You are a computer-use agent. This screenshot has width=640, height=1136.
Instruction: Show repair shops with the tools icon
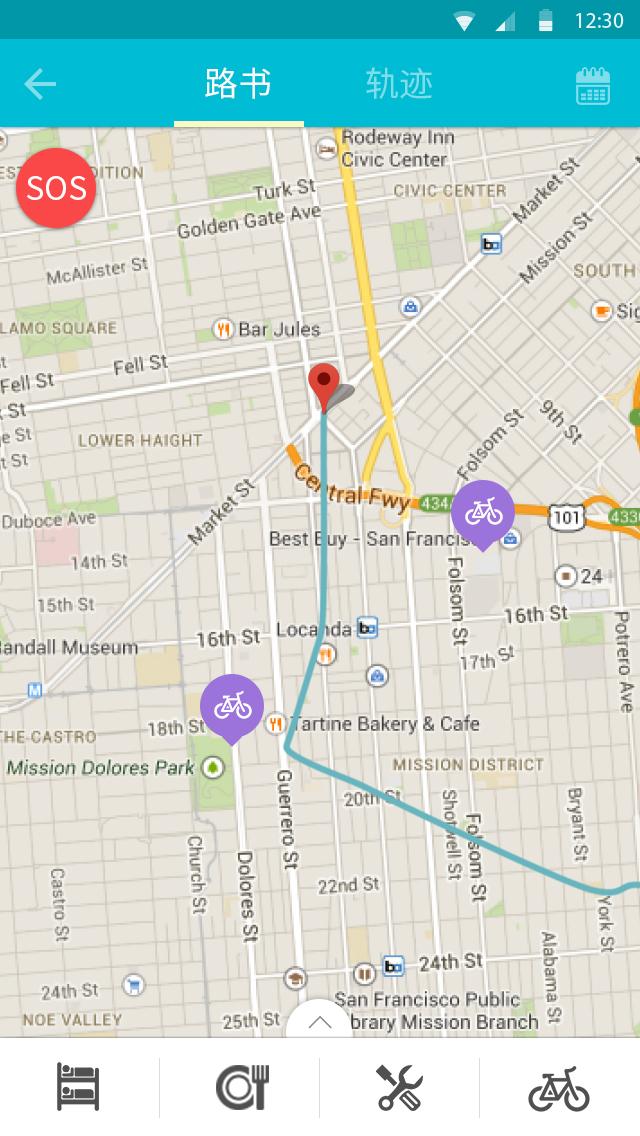pos(400,1087)
